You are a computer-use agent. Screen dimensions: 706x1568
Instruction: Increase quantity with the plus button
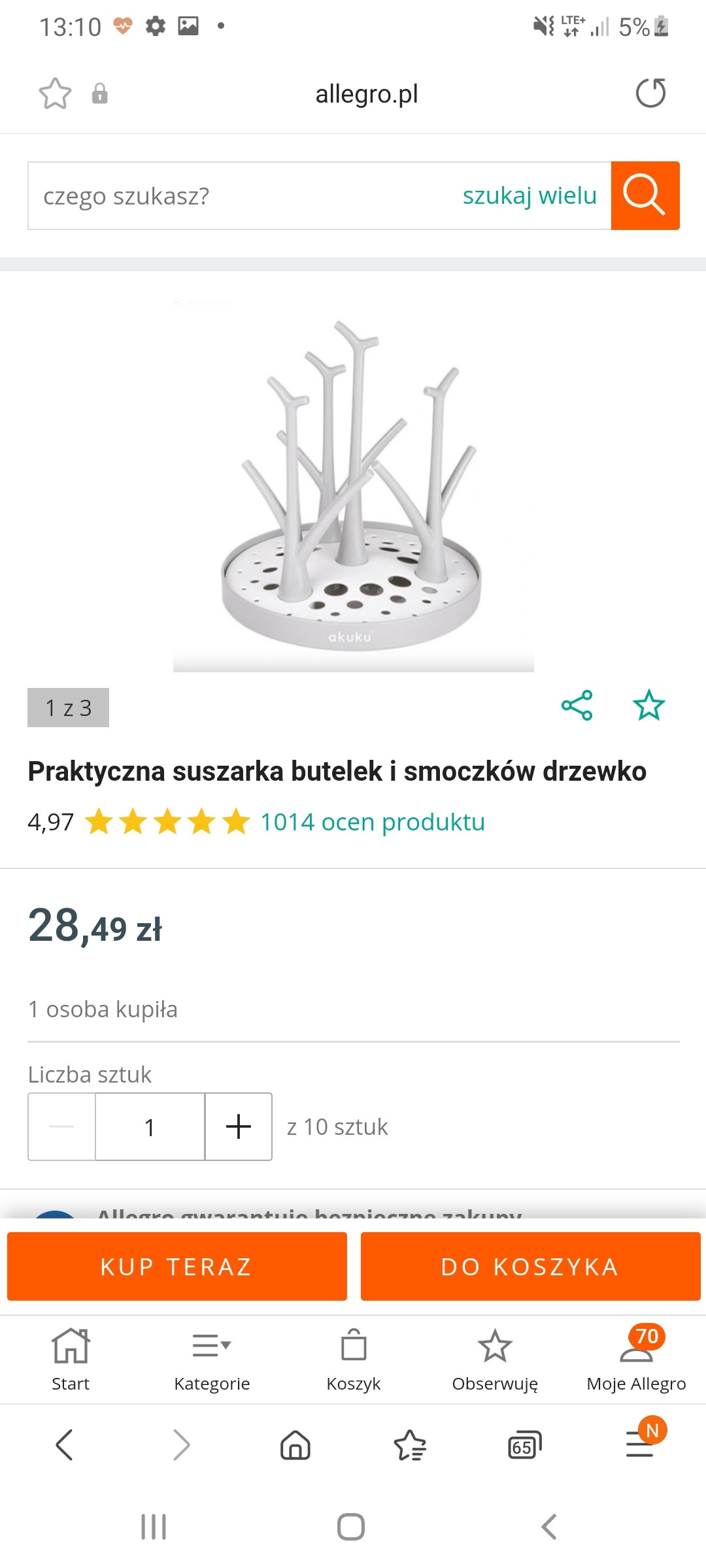[x=239, y=1126]
